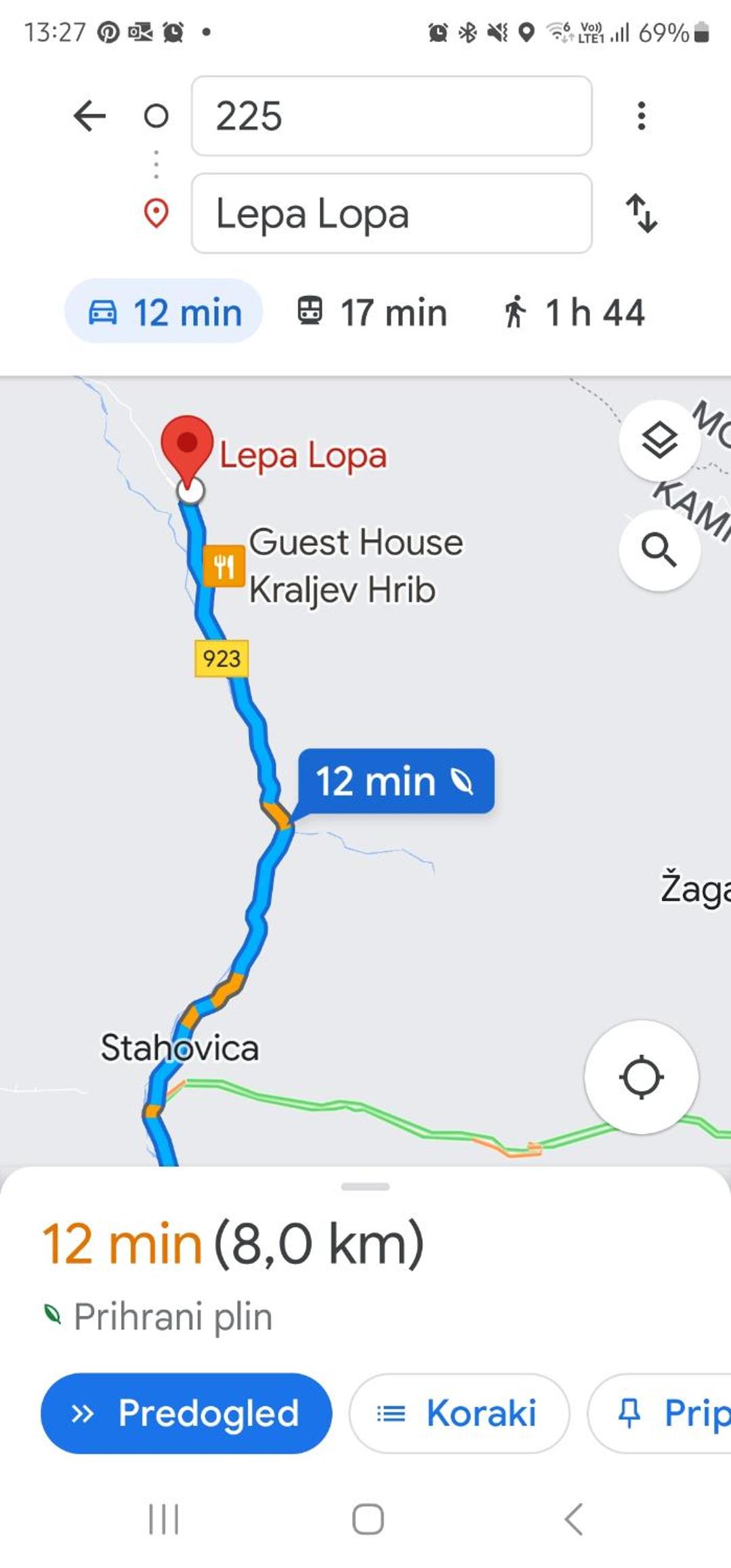The width and height of the screenshot is (731, 1568).
Task: Edit the starting point field 225
Action: pyautogui.click(x=392, y=116)
